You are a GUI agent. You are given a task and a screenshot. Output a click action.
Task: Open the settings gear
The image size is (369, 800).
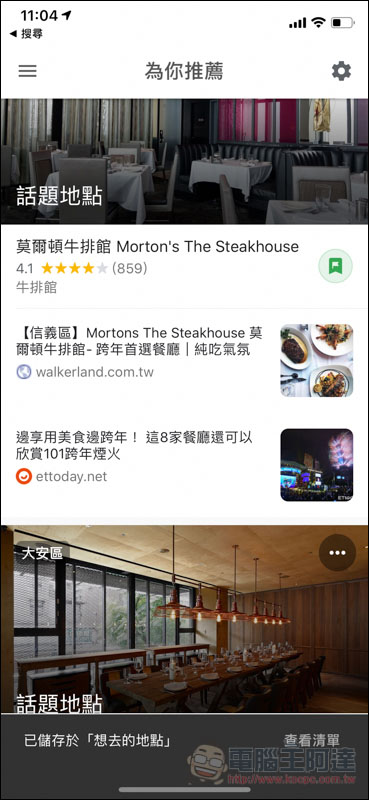click(x=341, y=71)
